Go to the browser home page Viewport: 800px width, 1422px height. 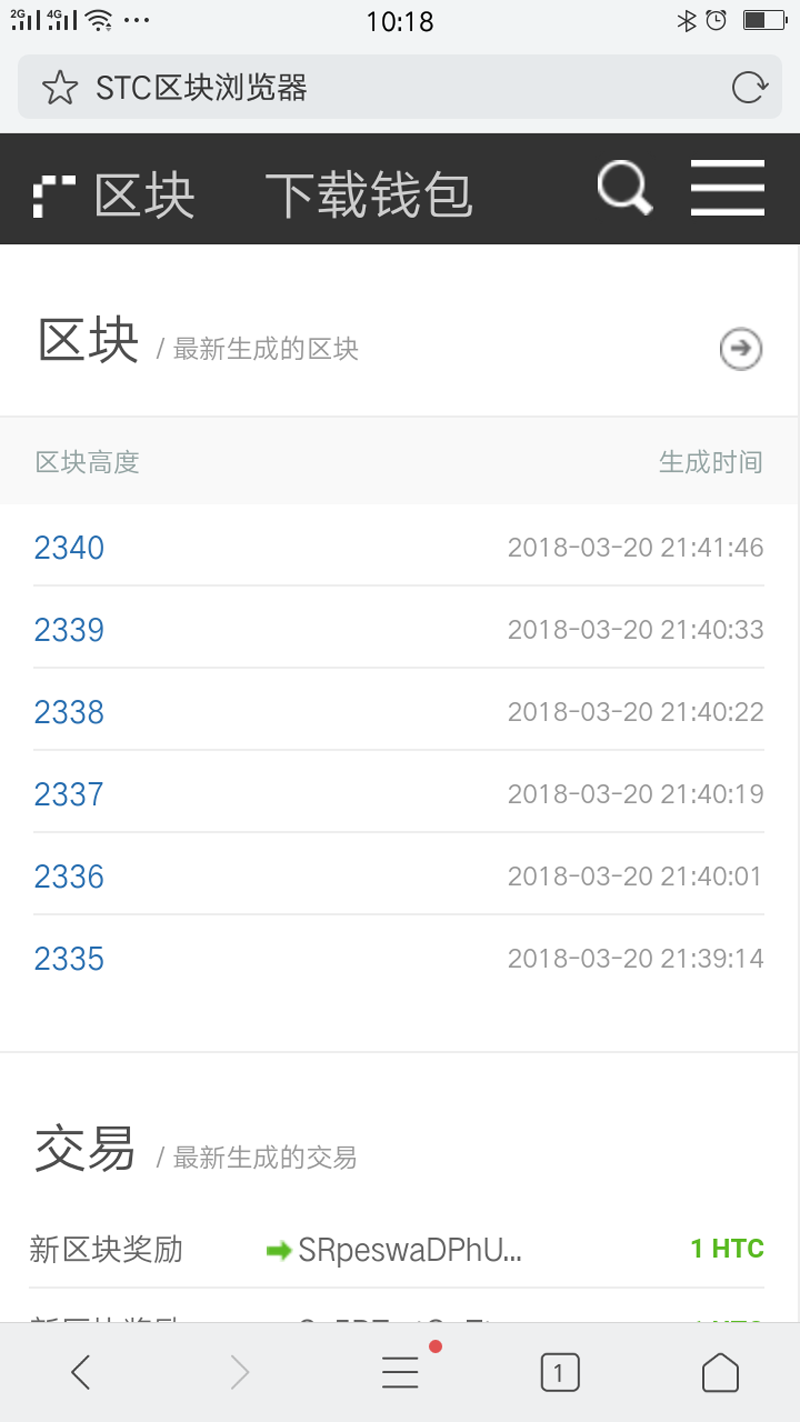pyautogui.click(x=720, y=1372)
